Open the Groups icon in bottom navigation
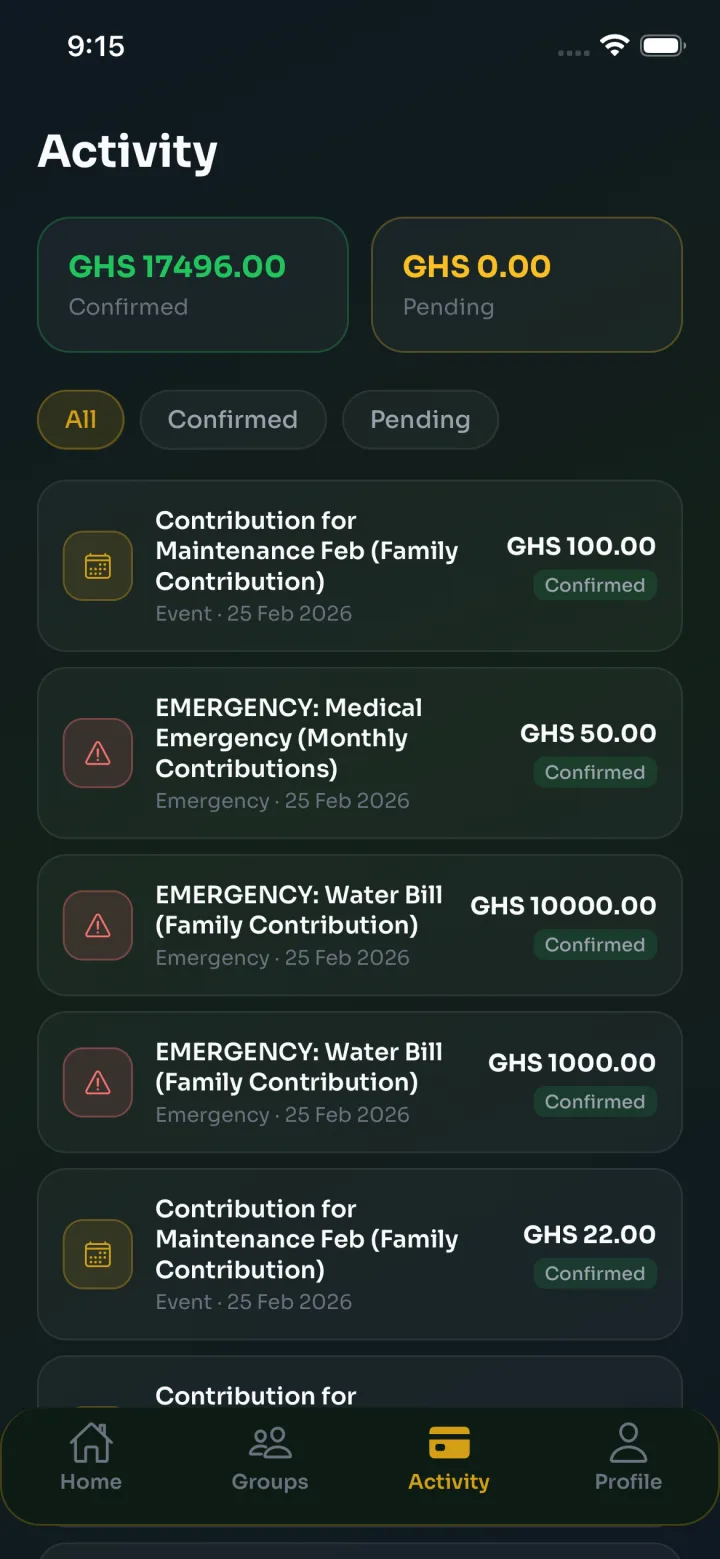This screenshot has width=720, height=1559. (269, 1443)
